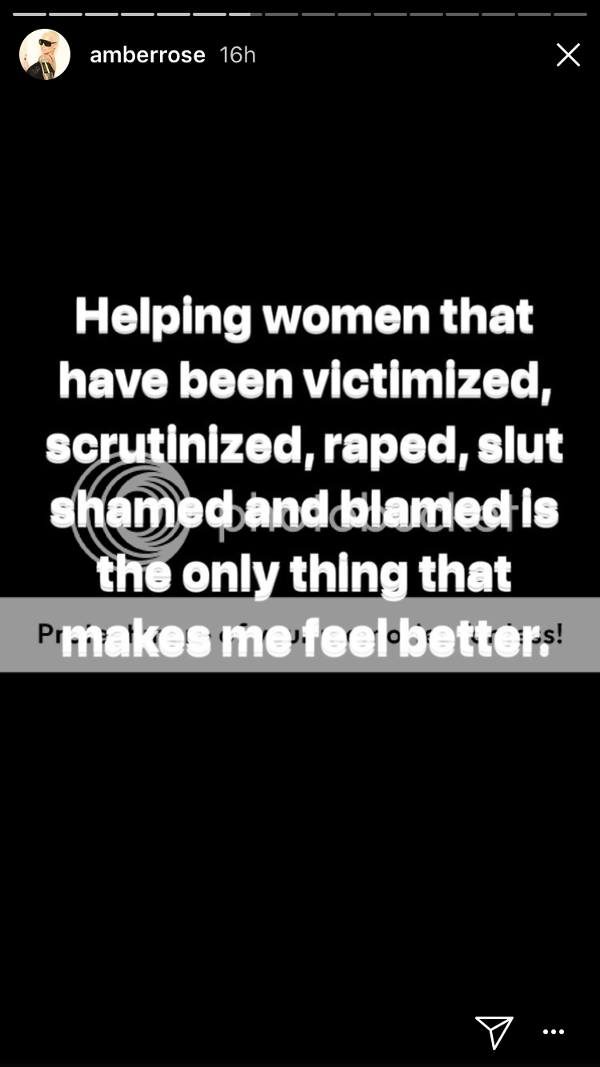
Task: Send this story via direct message
Action: [x=494, y=1032]
